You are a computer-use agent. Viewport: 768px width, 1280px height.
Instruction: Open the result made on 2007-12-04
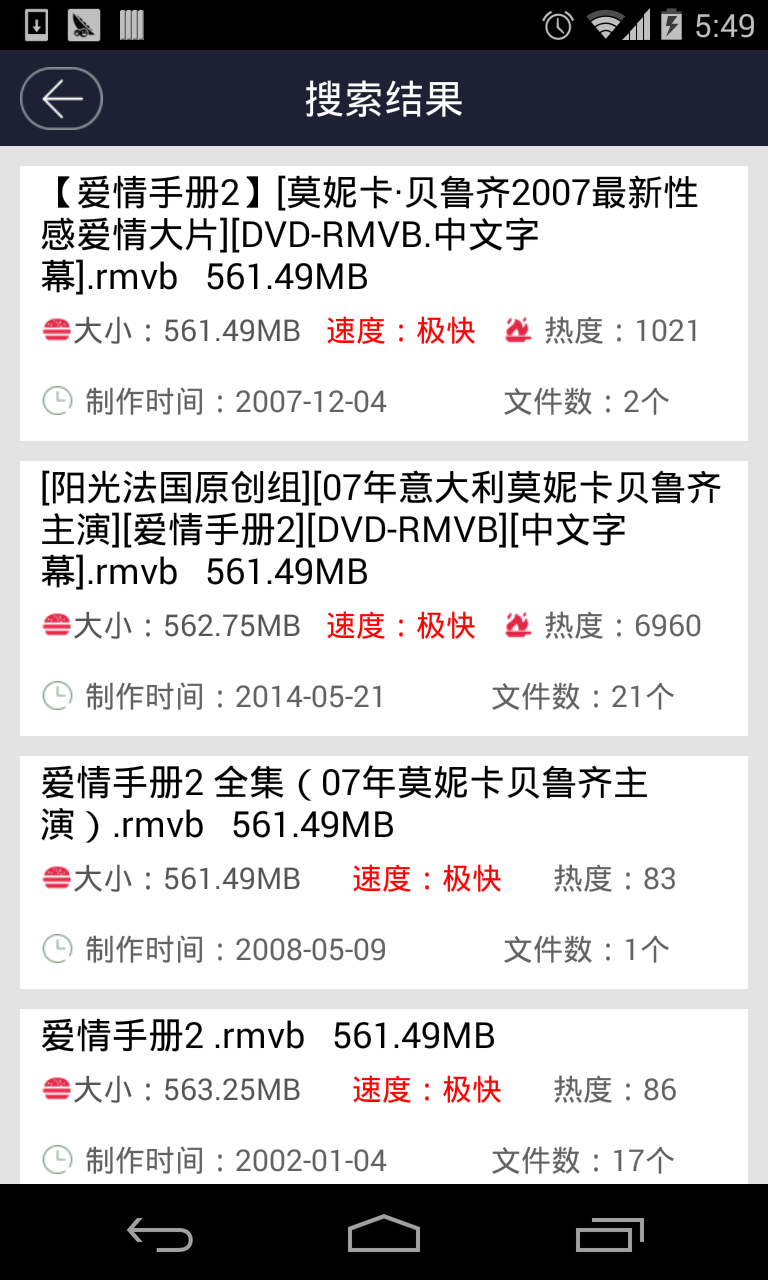pos(383,303)
